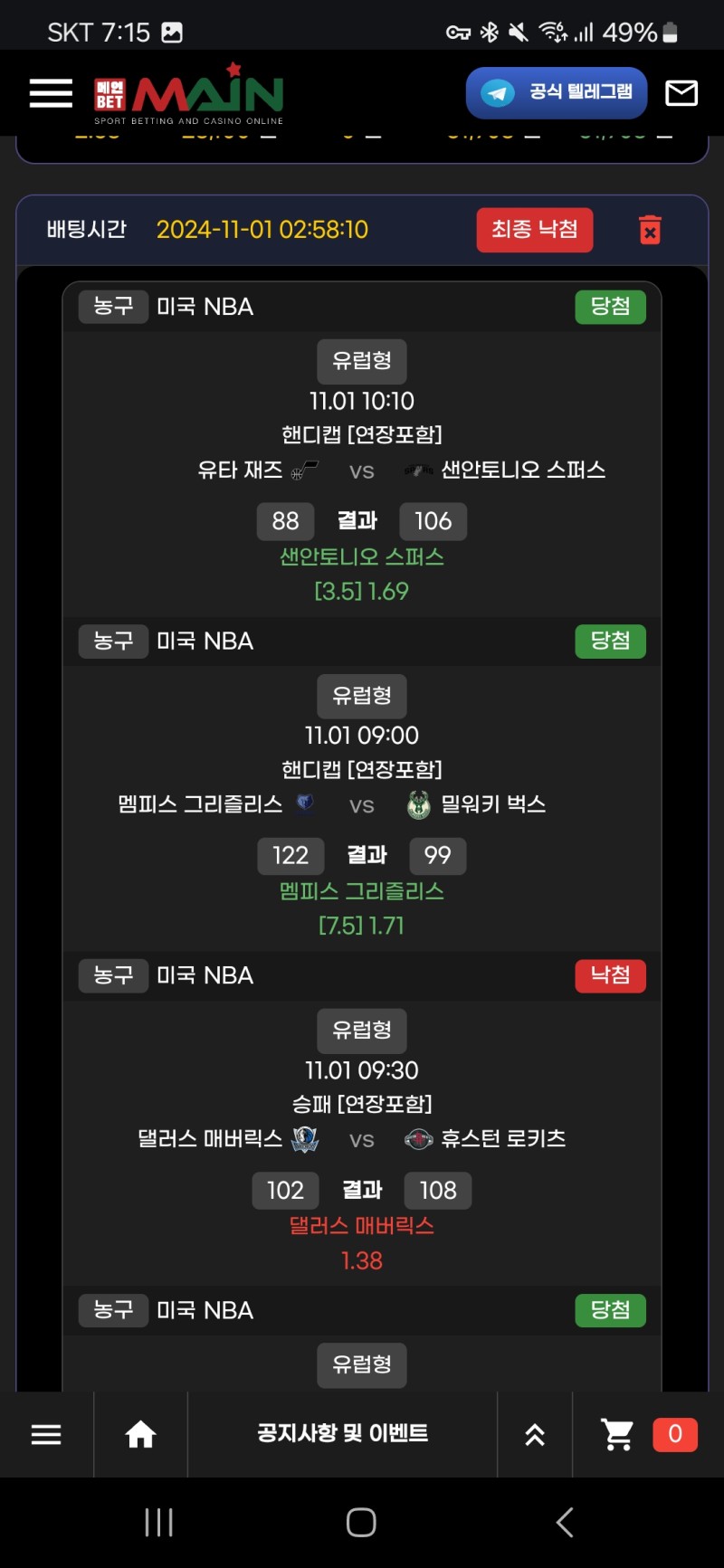Screen dimensions: 724x1568
Task: Open 공지사항 및 이벤트 page
Action: pyautogui.click(x=342, y=1433)
